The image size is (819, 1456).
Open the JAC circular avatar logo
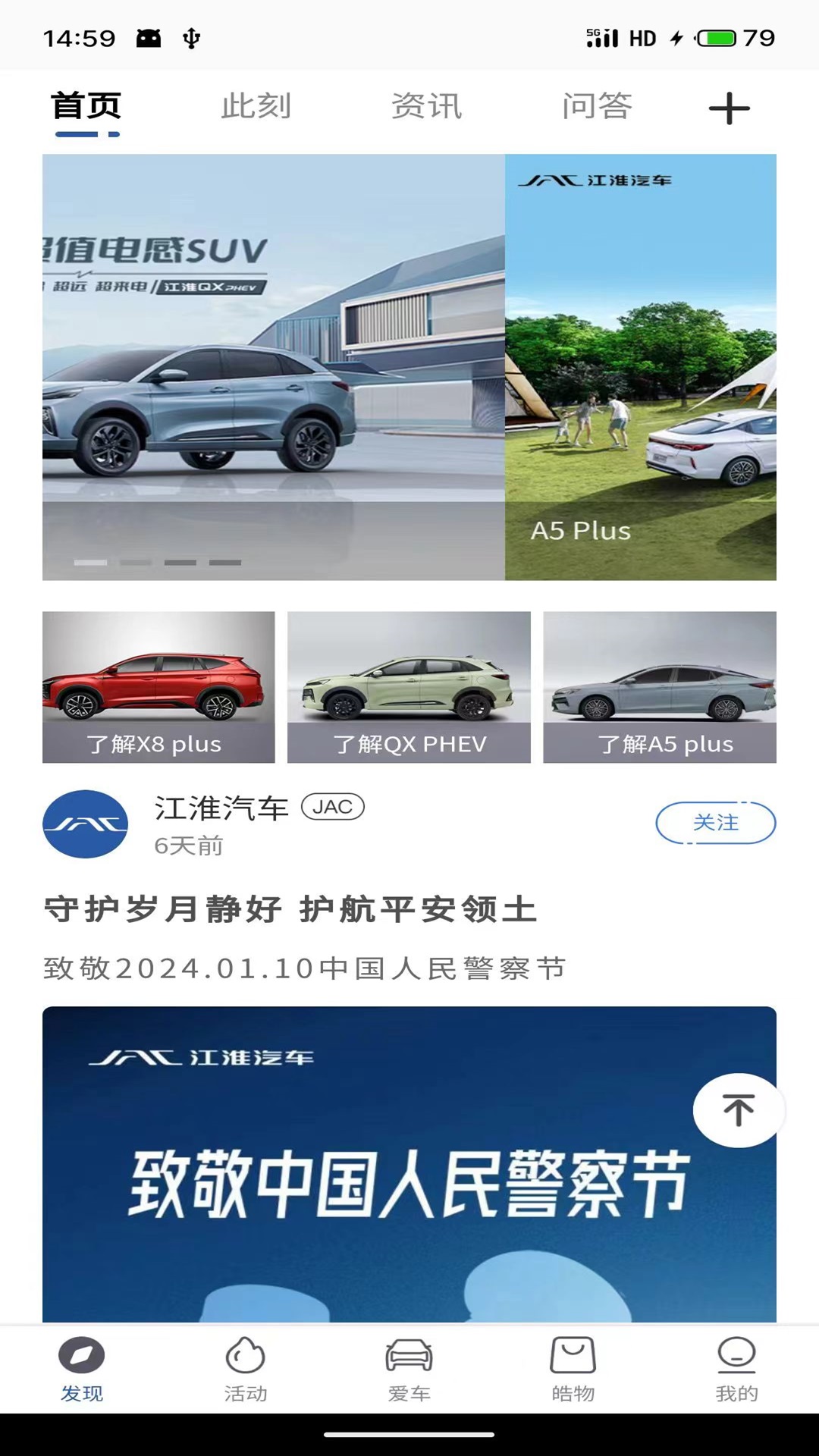click(x=86, y=824)
